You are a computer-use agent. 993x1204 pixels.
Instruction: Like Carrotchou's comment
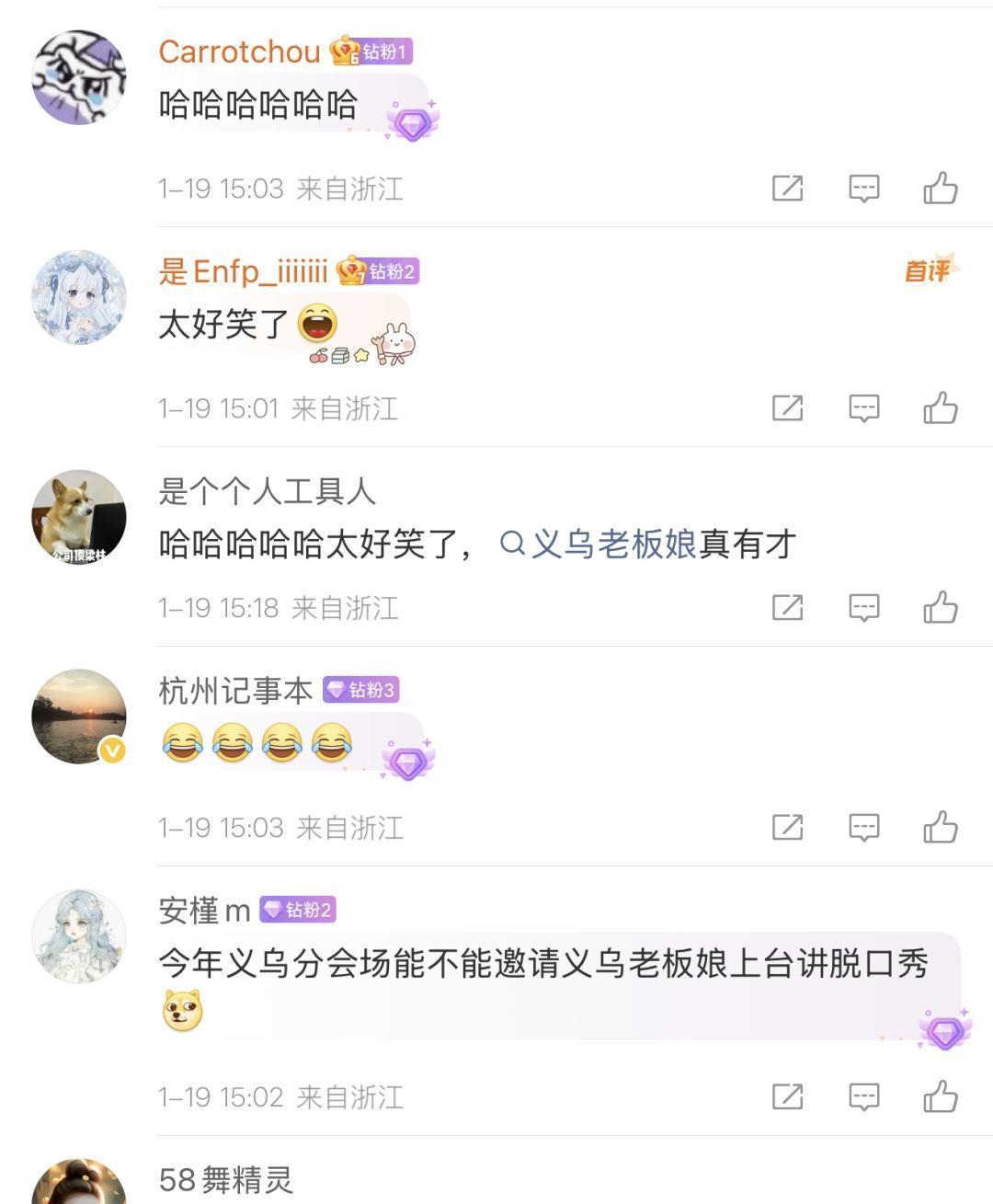tap(941, 188)
